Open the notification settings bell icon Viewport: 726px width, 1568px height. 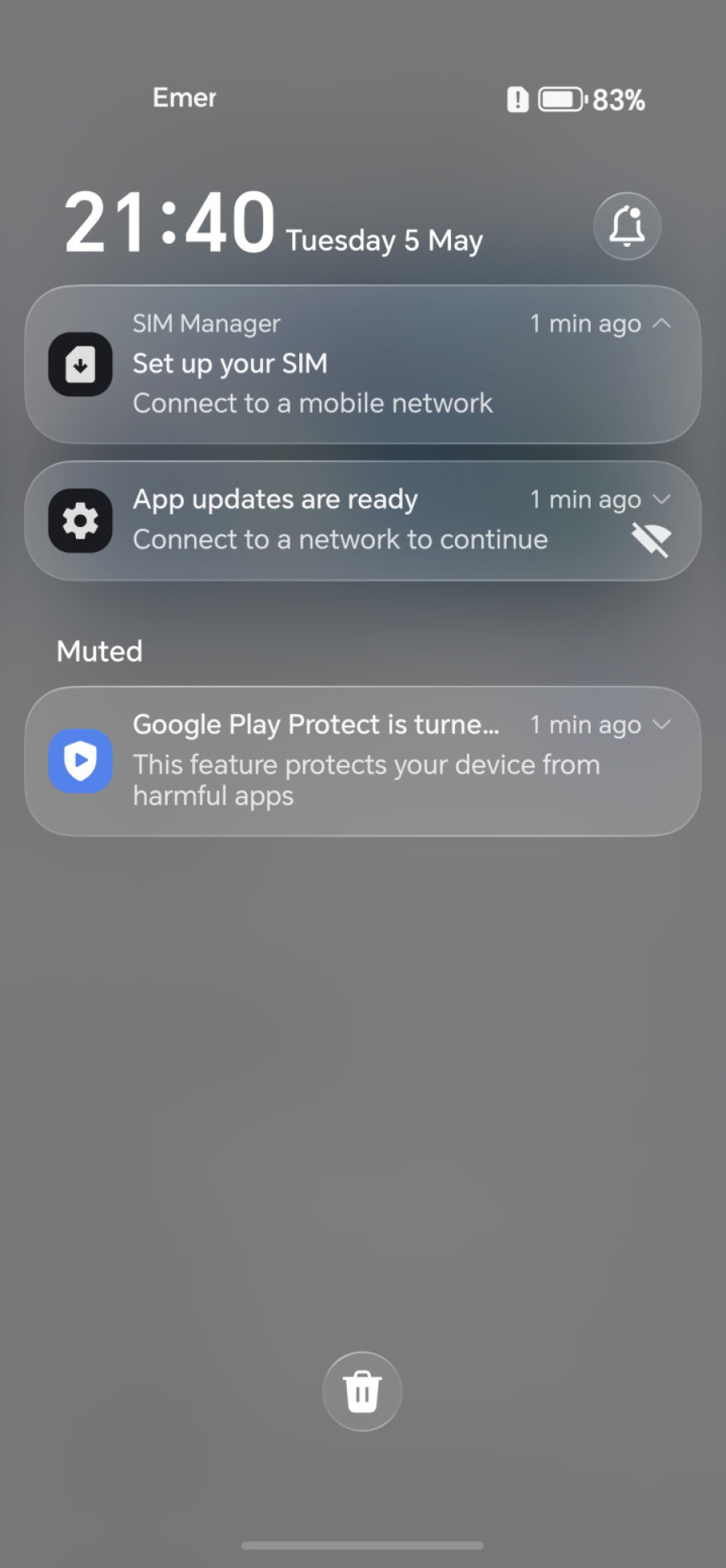(x=627, y=226)
